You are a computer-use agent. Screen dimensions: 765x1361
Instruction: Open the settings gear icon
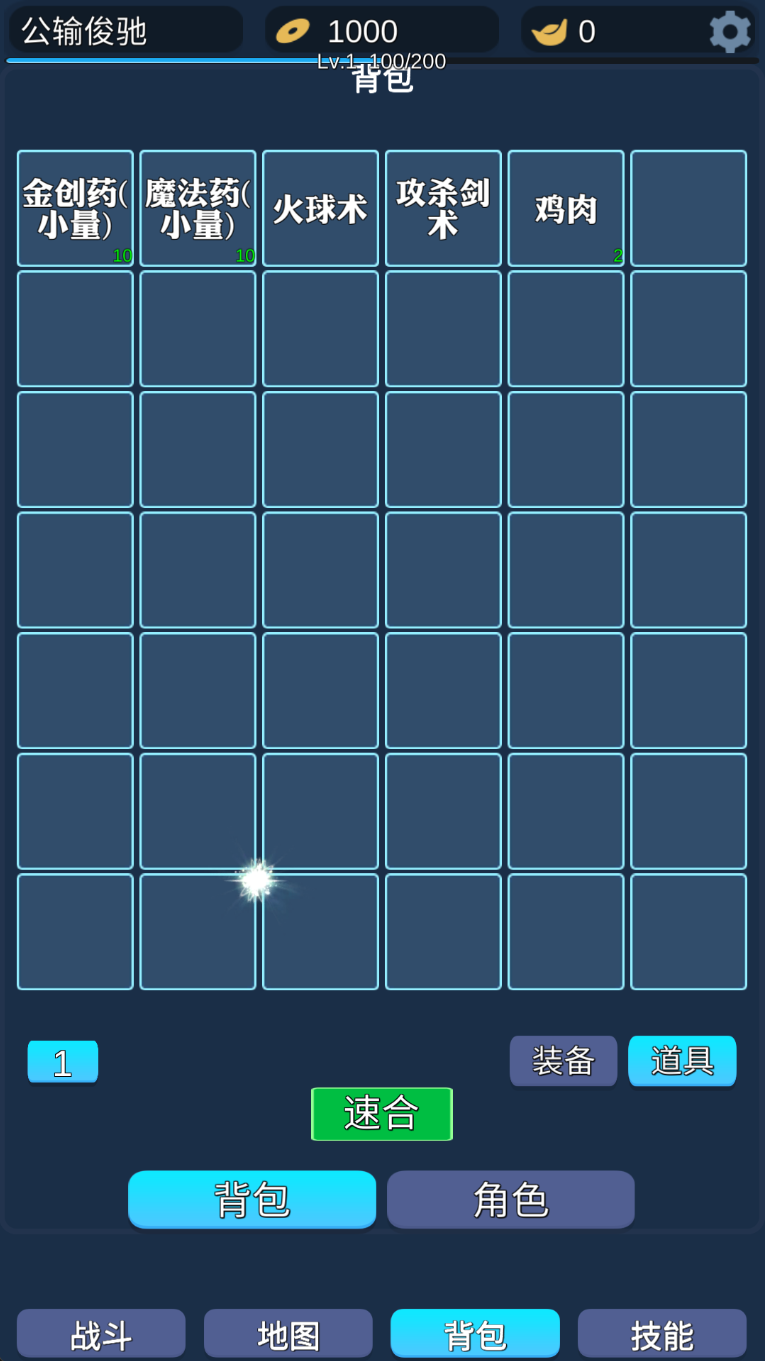coord(730,32)
